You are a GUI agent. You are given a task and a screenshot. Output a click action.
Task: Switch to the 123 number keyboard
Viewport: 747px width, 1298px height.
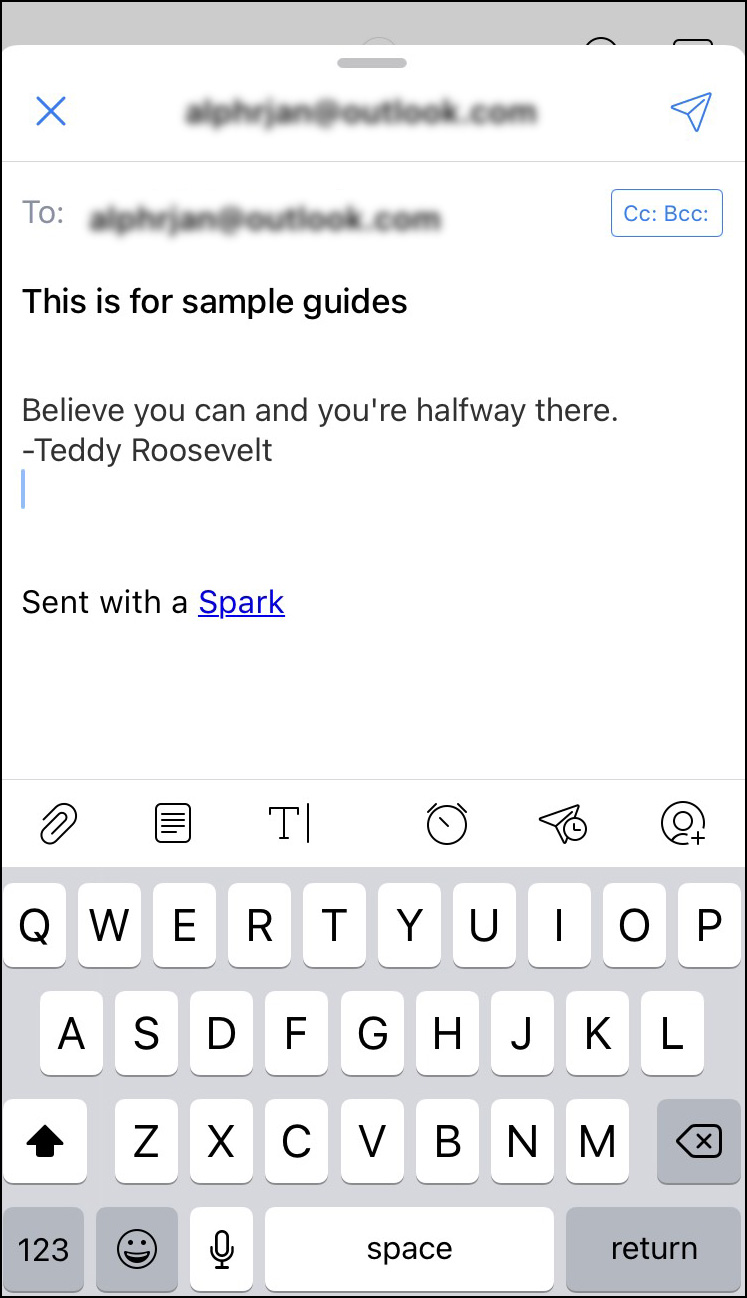tap(44, 1248)
